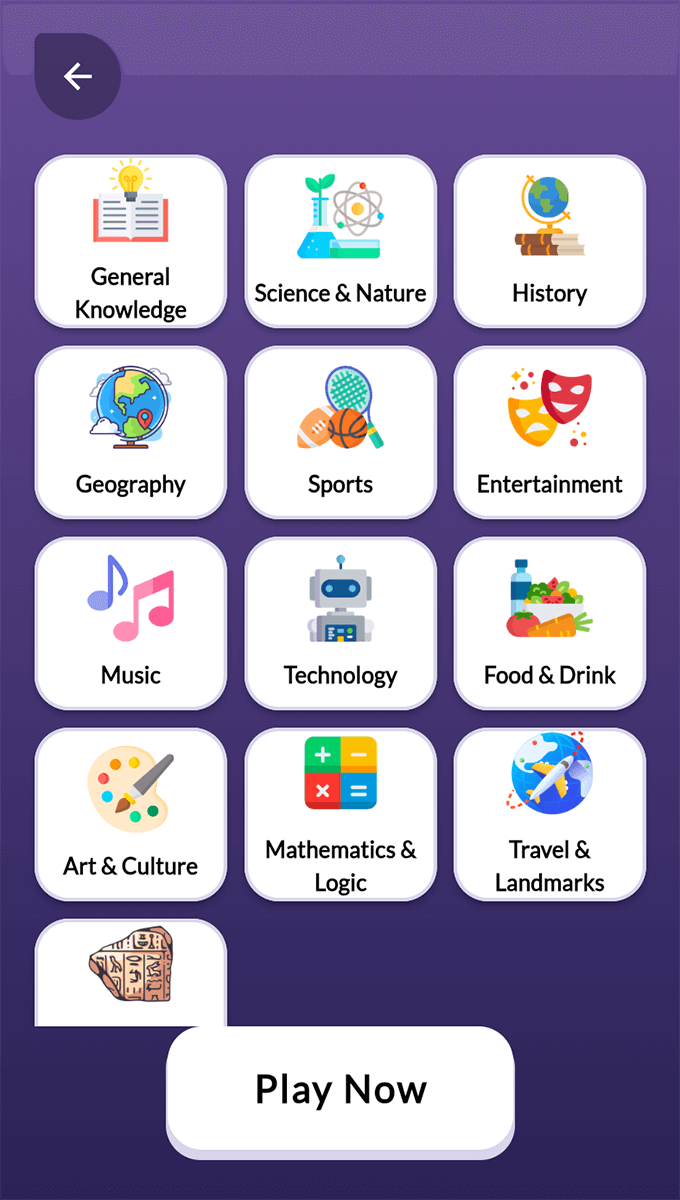
Task: Select the Music category
Action: coord(131,623)
